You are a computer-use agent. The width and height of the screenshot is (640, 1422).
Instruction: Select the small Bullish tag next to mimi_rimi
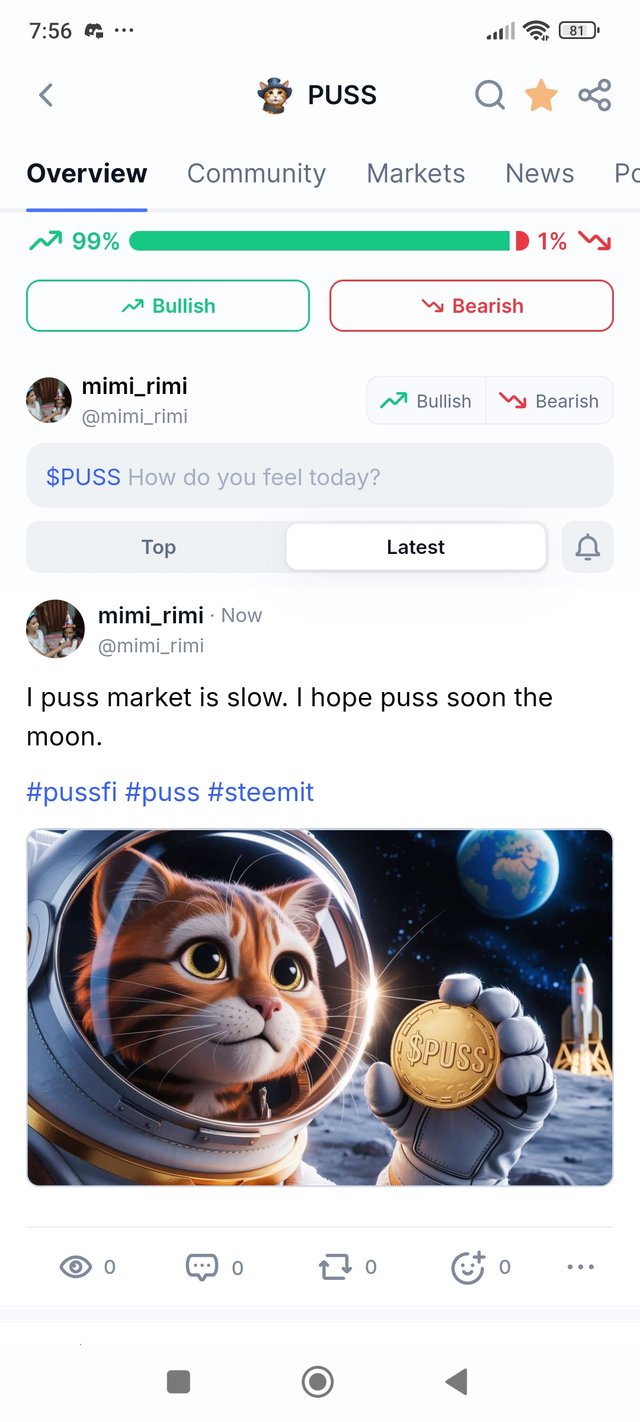point(426,401)
